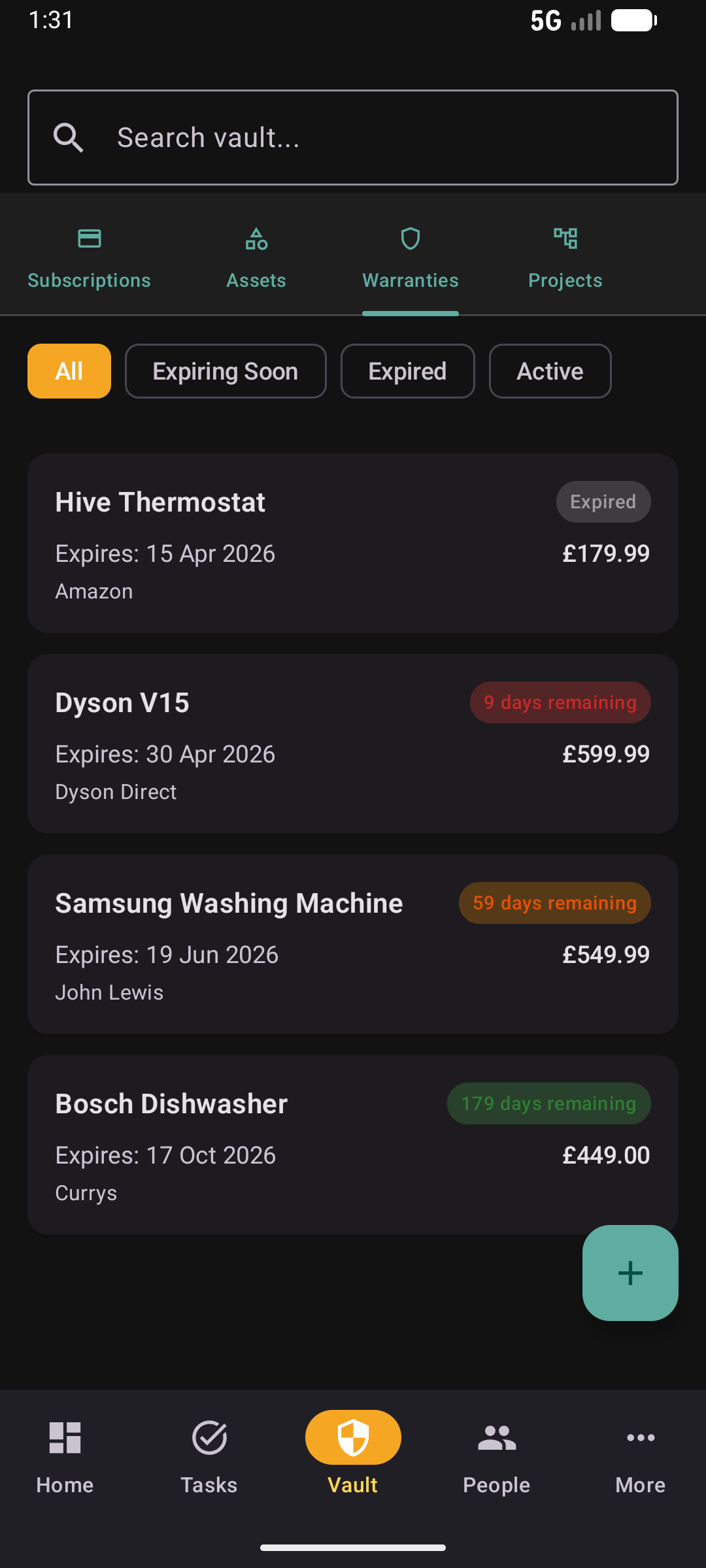Image resolution: width=706 pixels, height=1568 pixels.
Task: Enable the Active filter
Action: tap(550, 370)
